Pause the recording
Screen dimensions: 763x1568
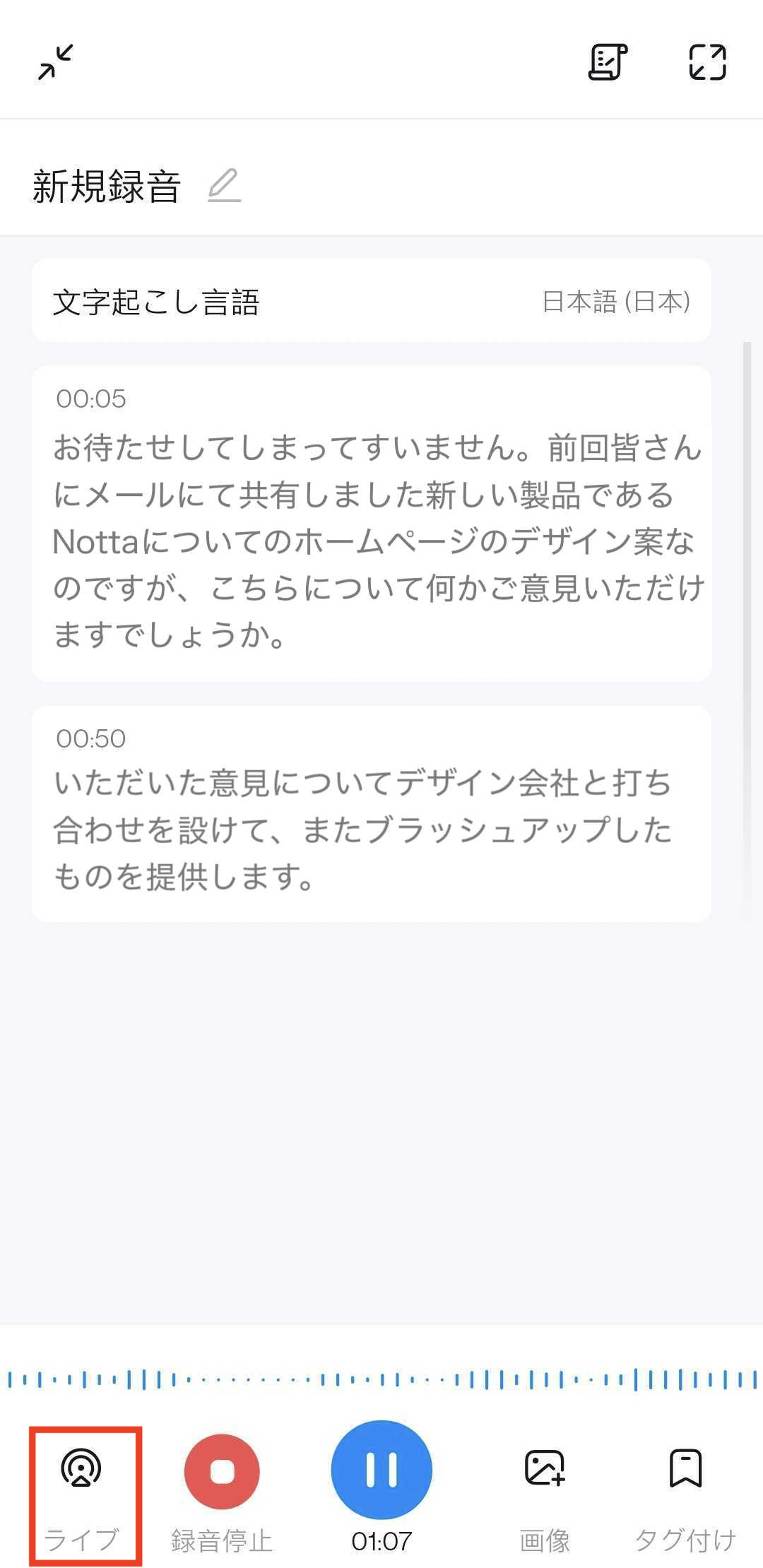[x=381, y=1470]
